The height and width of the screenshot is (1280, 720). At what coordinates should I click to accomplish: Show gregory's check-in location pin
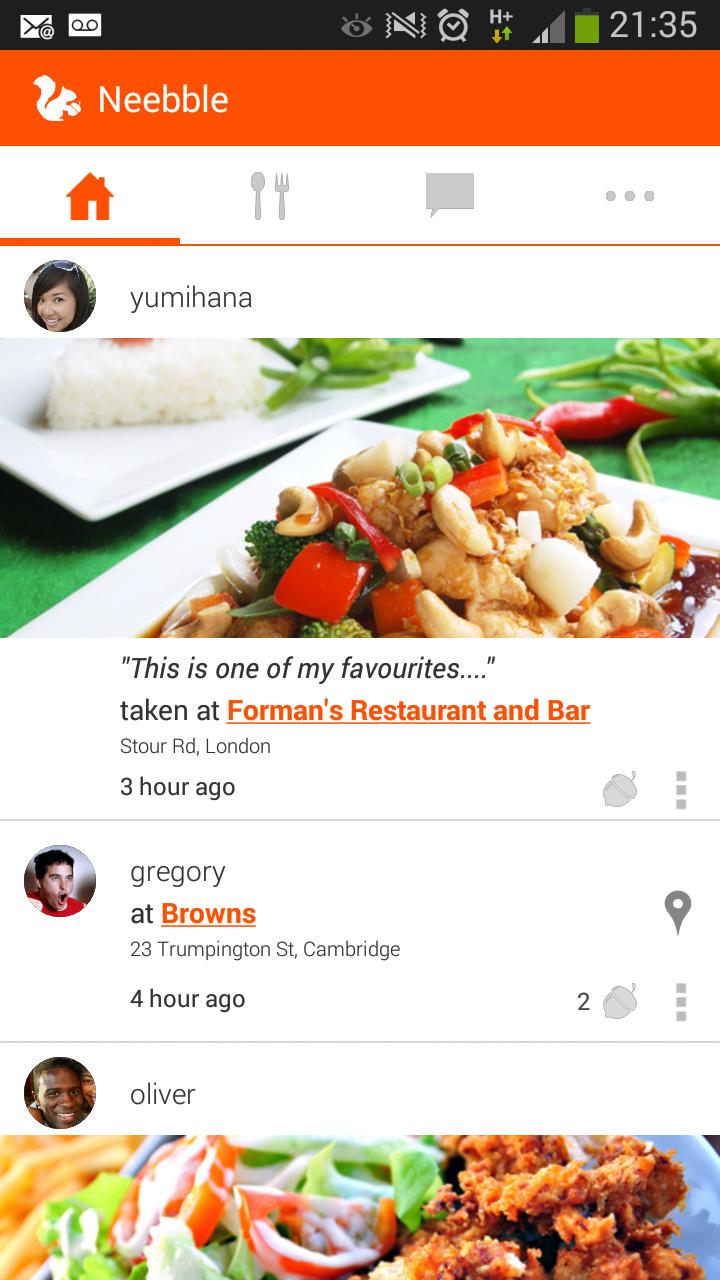[678, 913]
